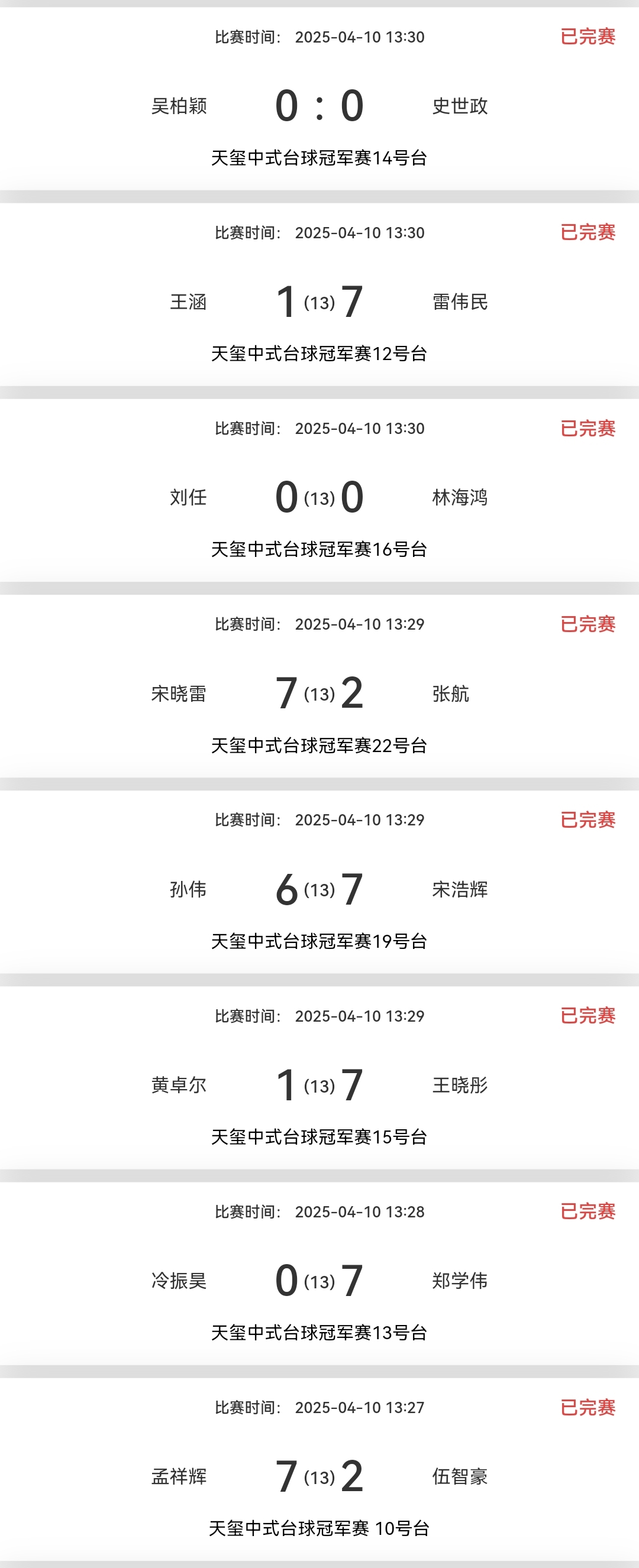
Task: Select the 刘任 vs 林海鸿 match
Action: click(x=319, y=497)
